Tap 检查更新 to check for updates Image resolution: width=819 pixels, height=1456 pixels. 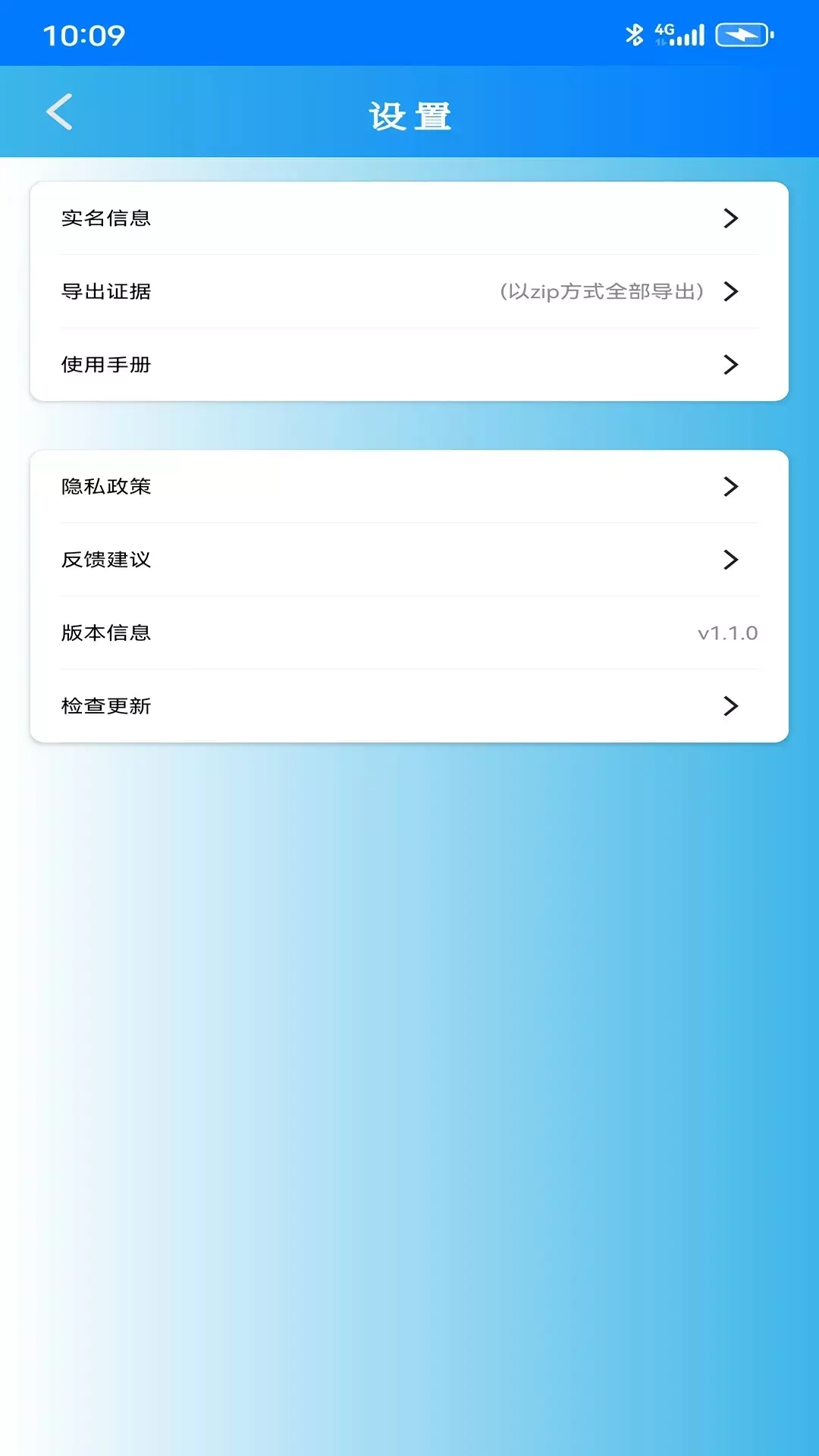coord(106,706)
